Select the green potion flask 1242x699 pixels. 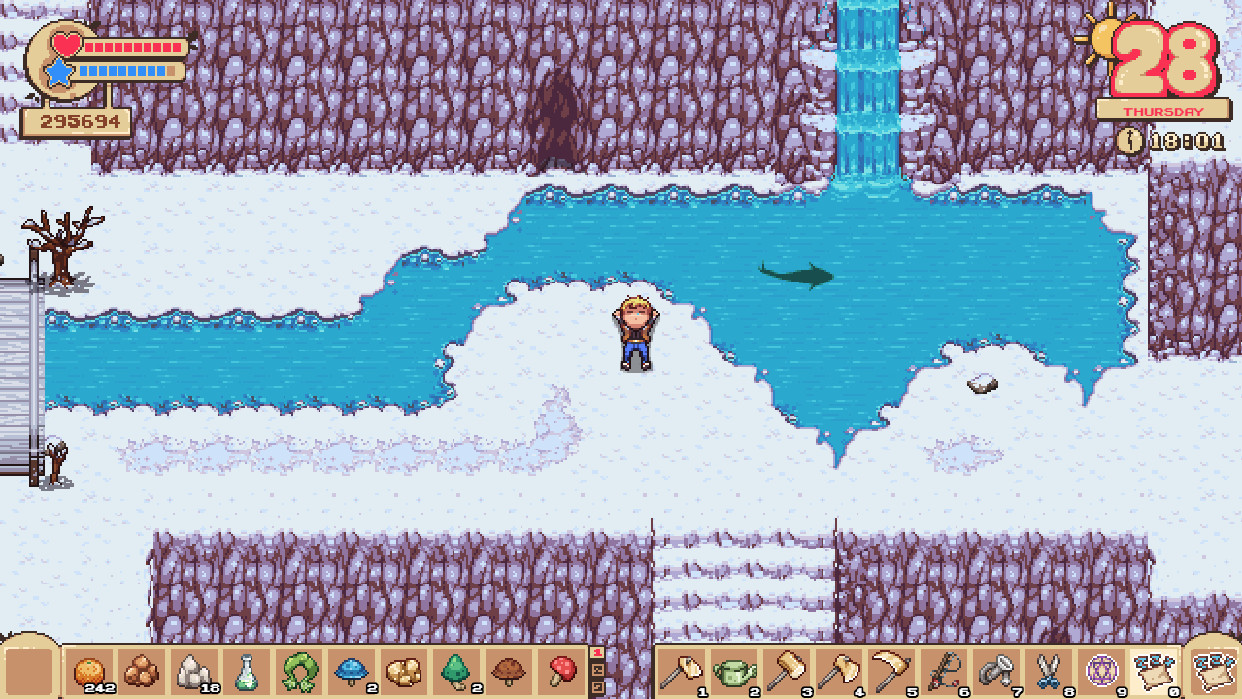coord(245,669)
